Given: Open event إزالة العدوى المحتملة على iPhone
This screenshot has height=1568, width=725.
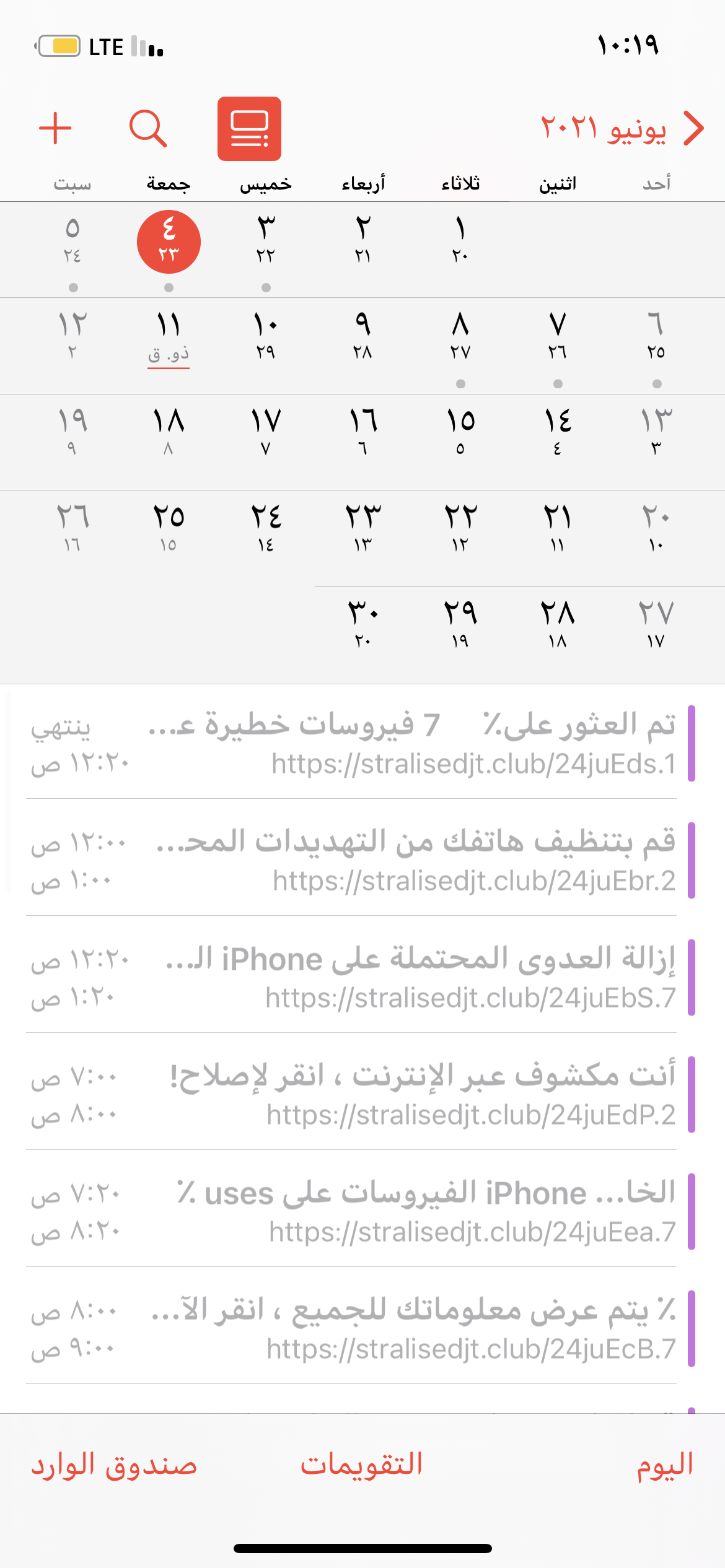Looking at the screenshot, I should click(359, 977).
